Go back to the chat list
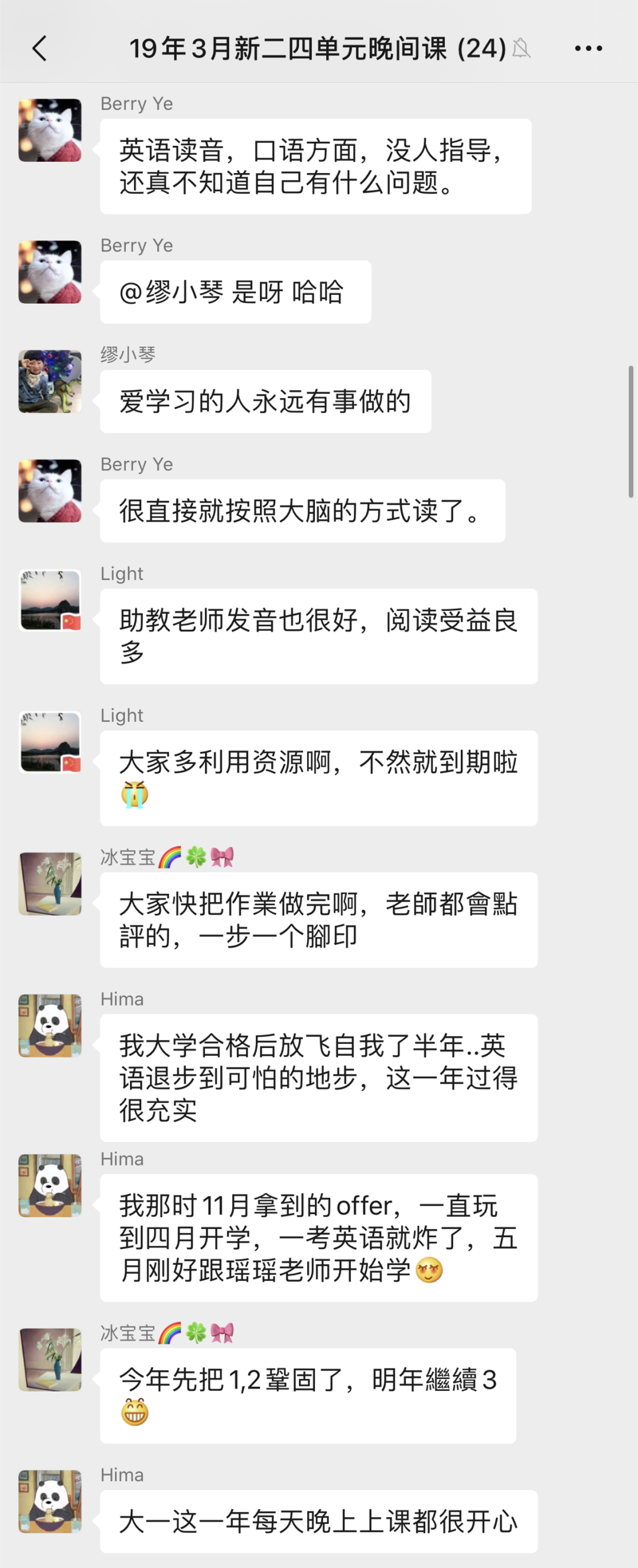The image size is (638, 1568). click(x=40, y=48)
